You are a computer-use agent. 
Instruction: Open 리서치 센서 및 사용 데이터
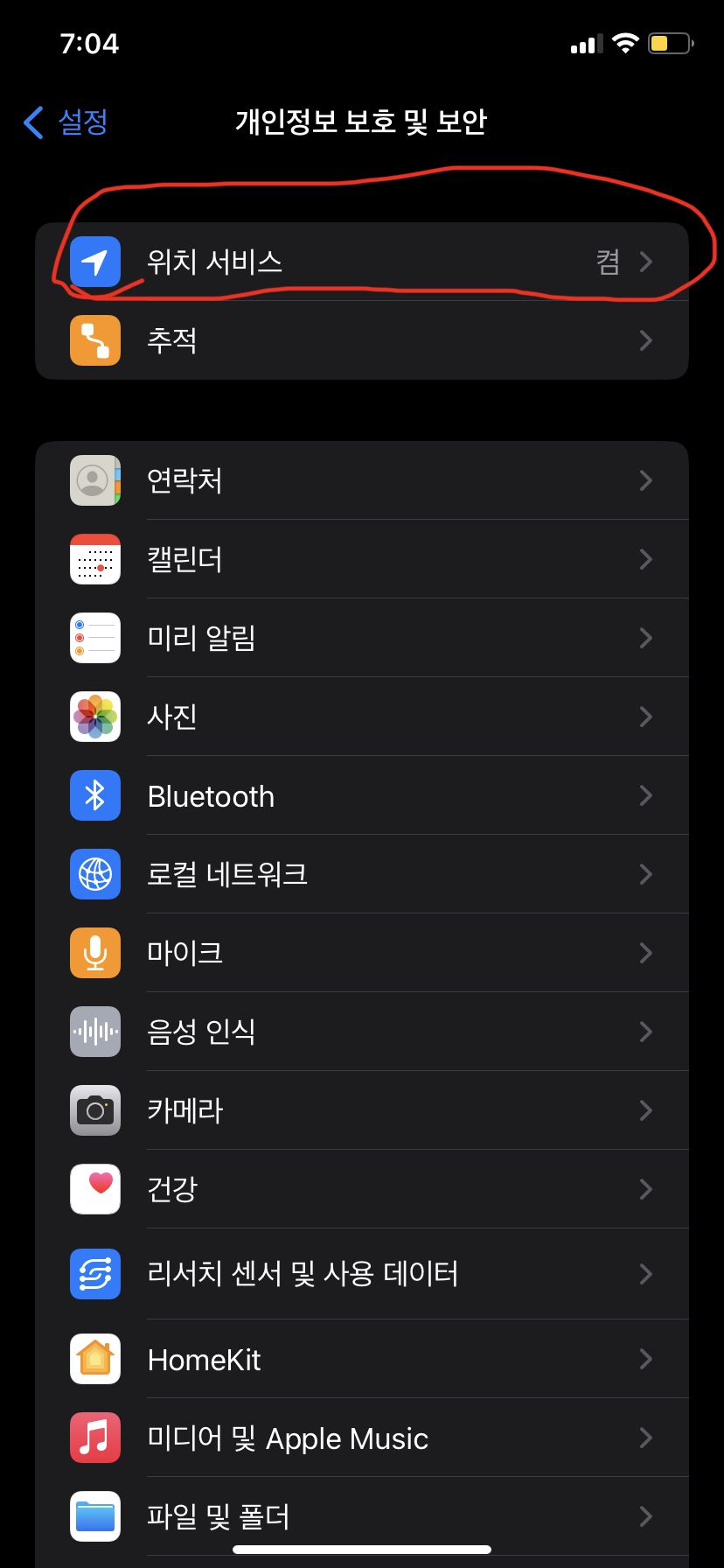coord(362,1274)
